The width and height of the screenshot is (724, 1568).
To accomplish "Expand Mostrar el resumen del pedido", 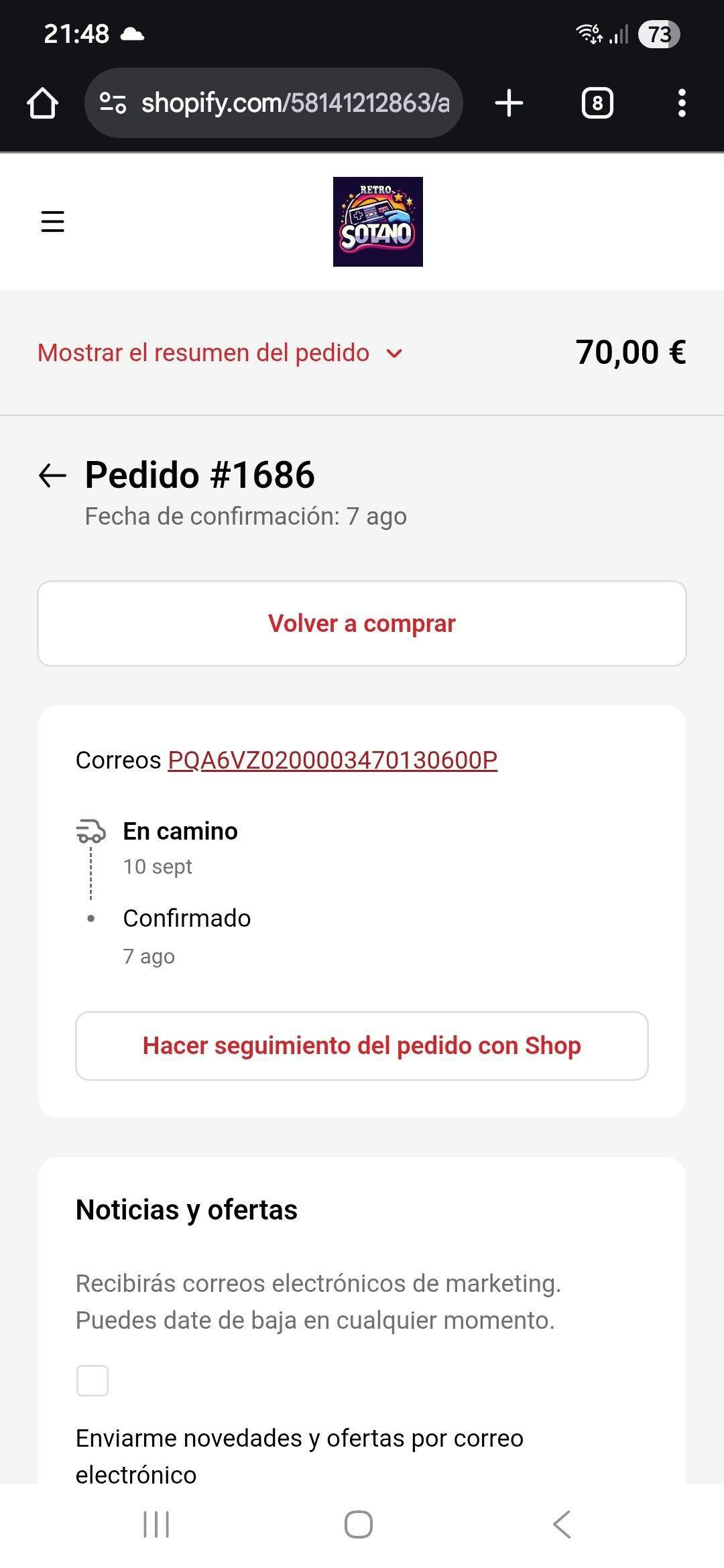I will pos(220,353).
